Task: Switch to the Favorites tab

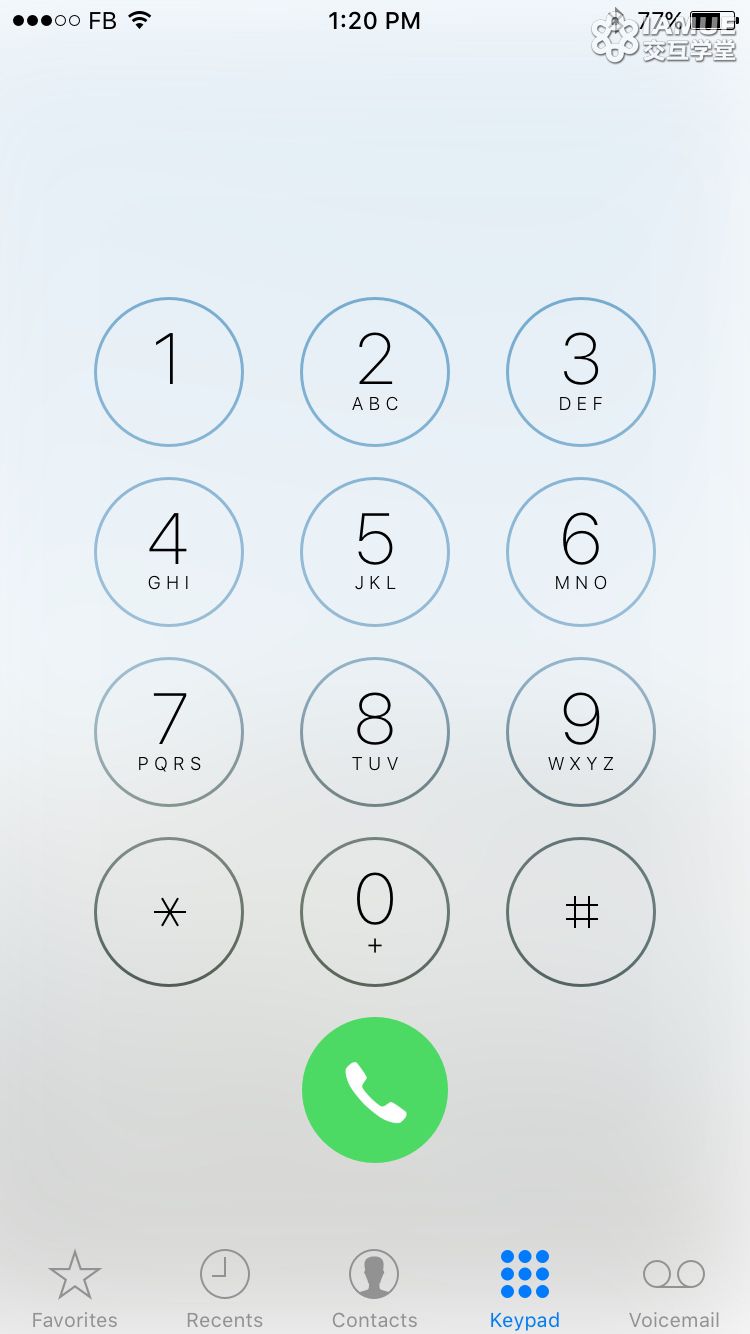Action: point(75,1289)
